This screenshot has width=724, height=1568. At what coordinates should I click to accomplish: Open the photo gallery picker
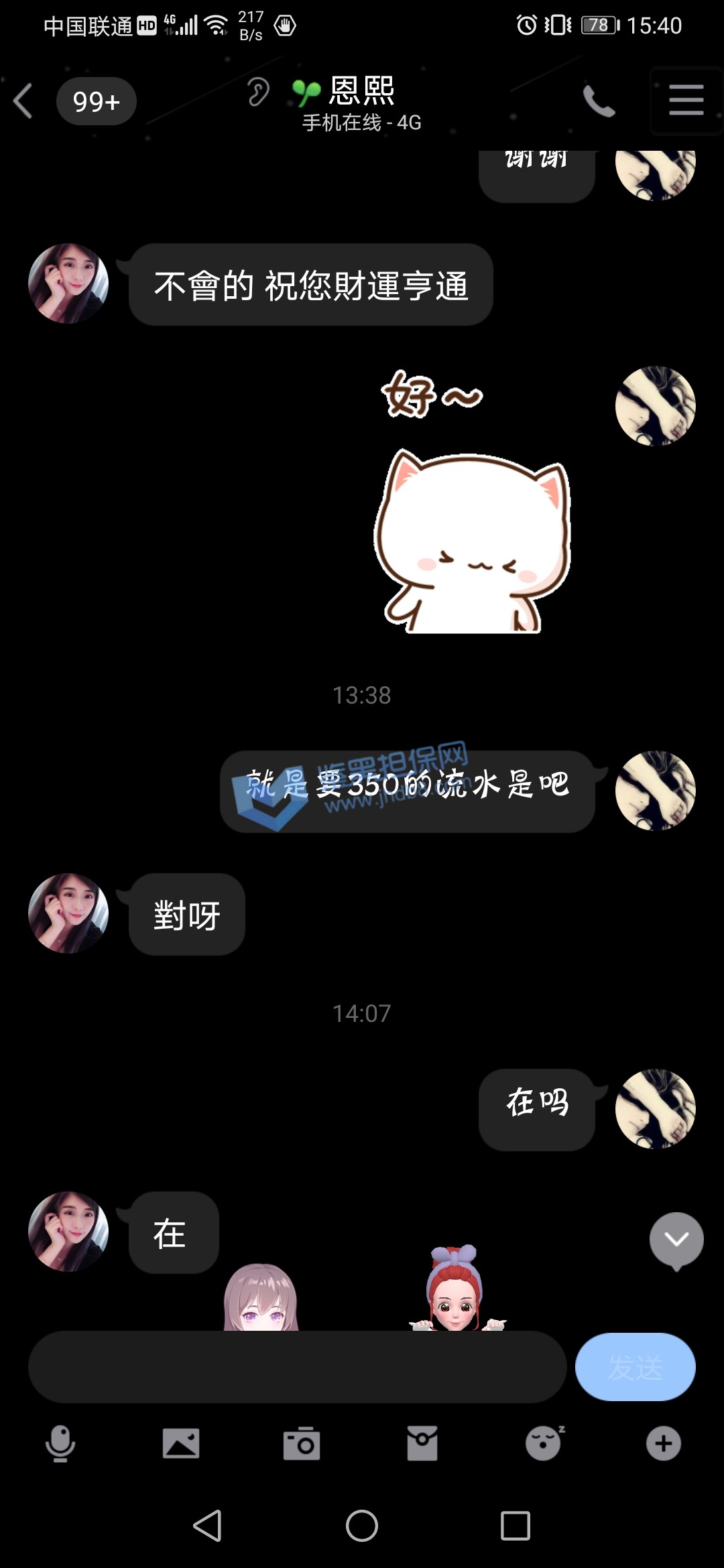pyautogui.click(x=181, y=1443)
